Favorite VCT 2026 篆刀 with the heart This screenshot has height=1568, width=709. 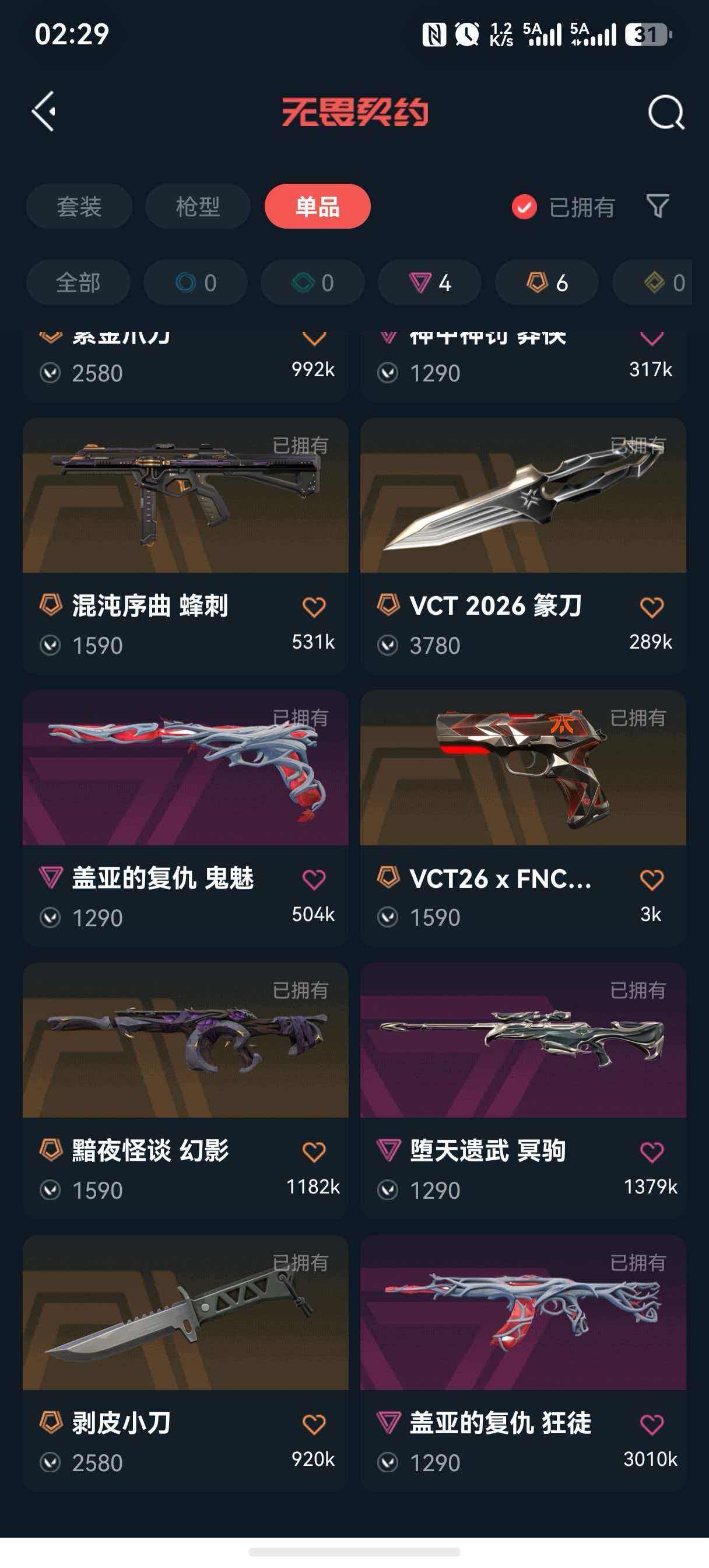click(x=650, y=606)
